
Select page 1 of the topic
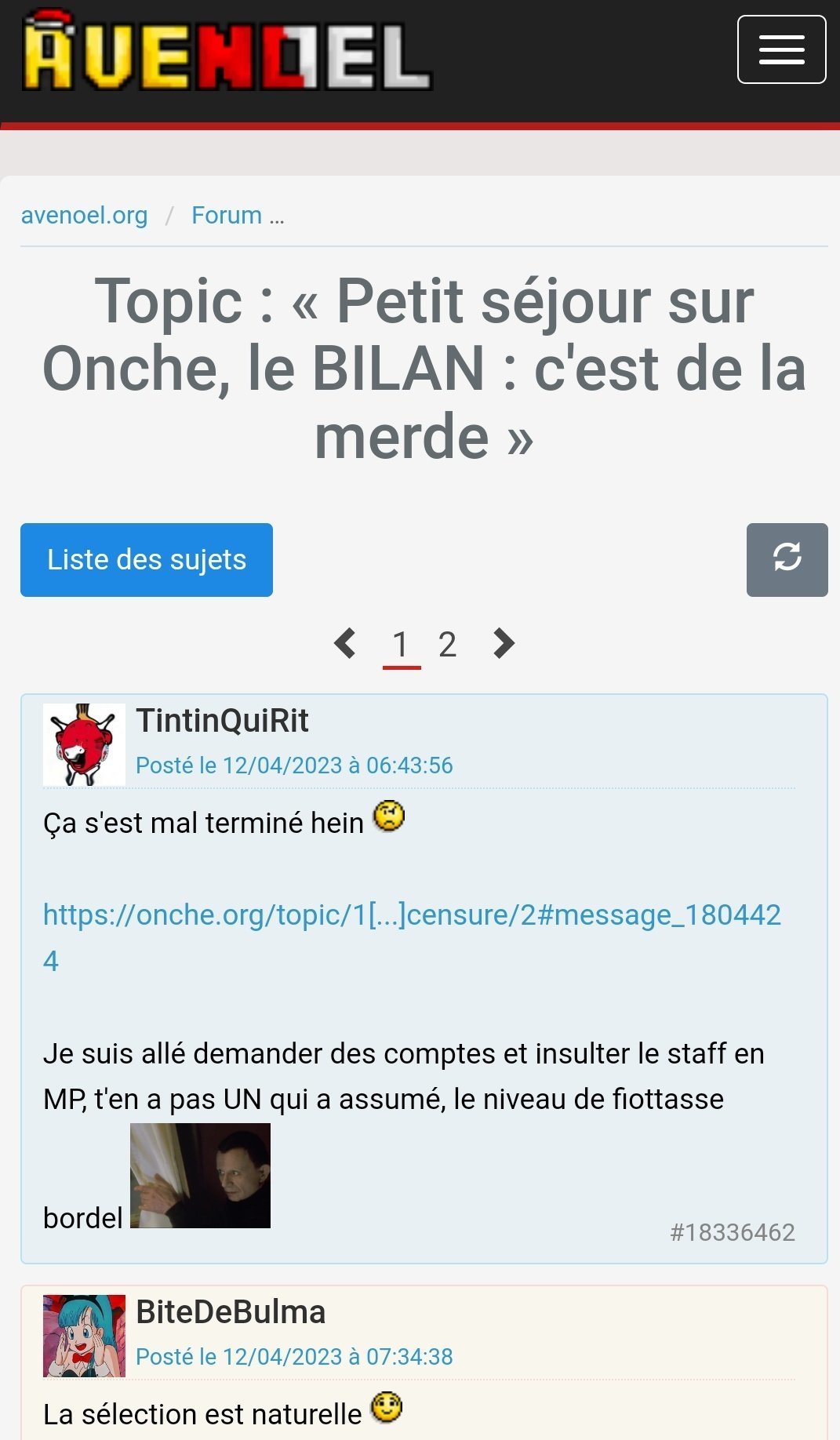point(401,645)
